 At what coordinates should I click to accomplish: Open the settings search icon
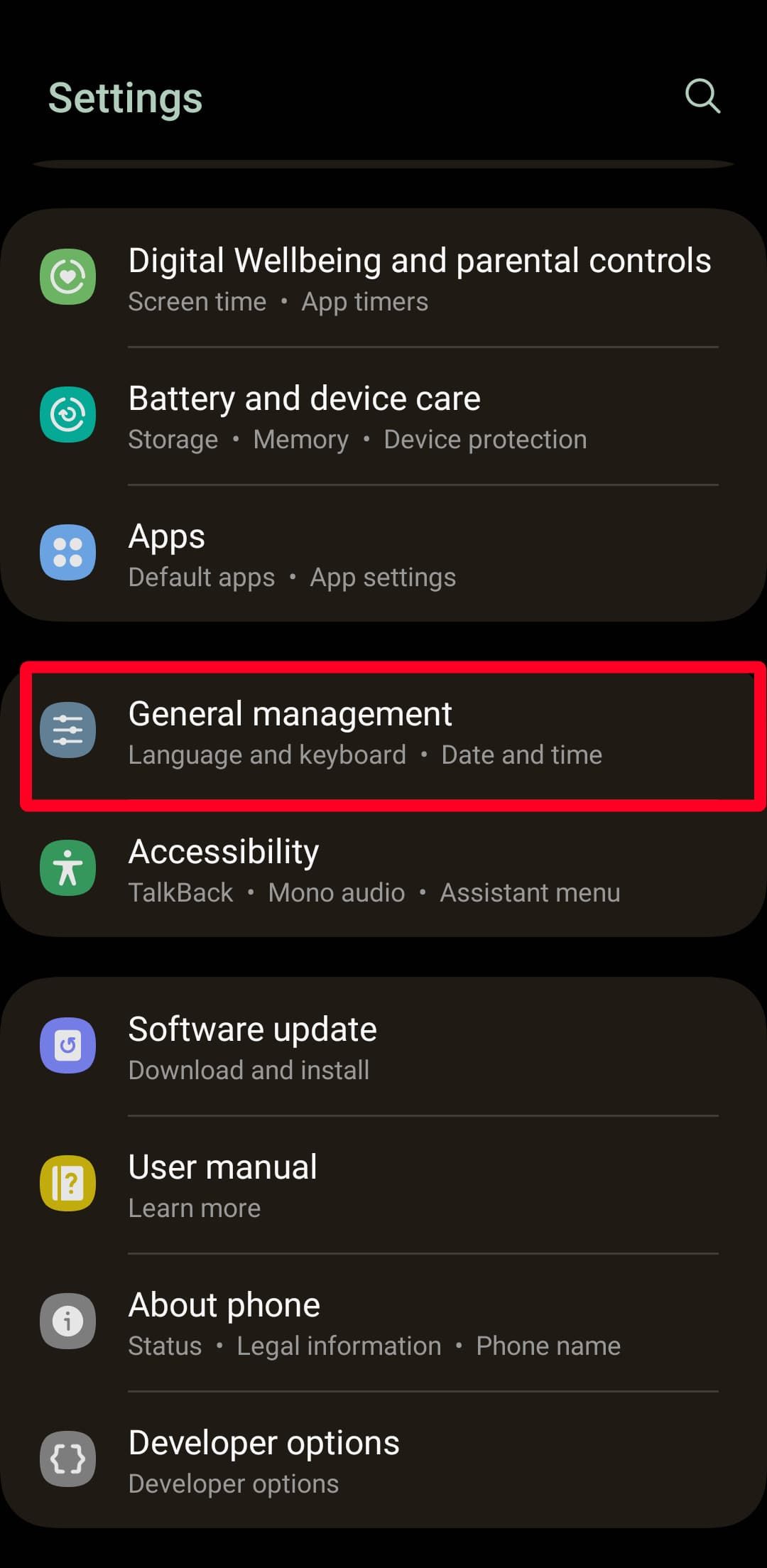tap(702, 96)
